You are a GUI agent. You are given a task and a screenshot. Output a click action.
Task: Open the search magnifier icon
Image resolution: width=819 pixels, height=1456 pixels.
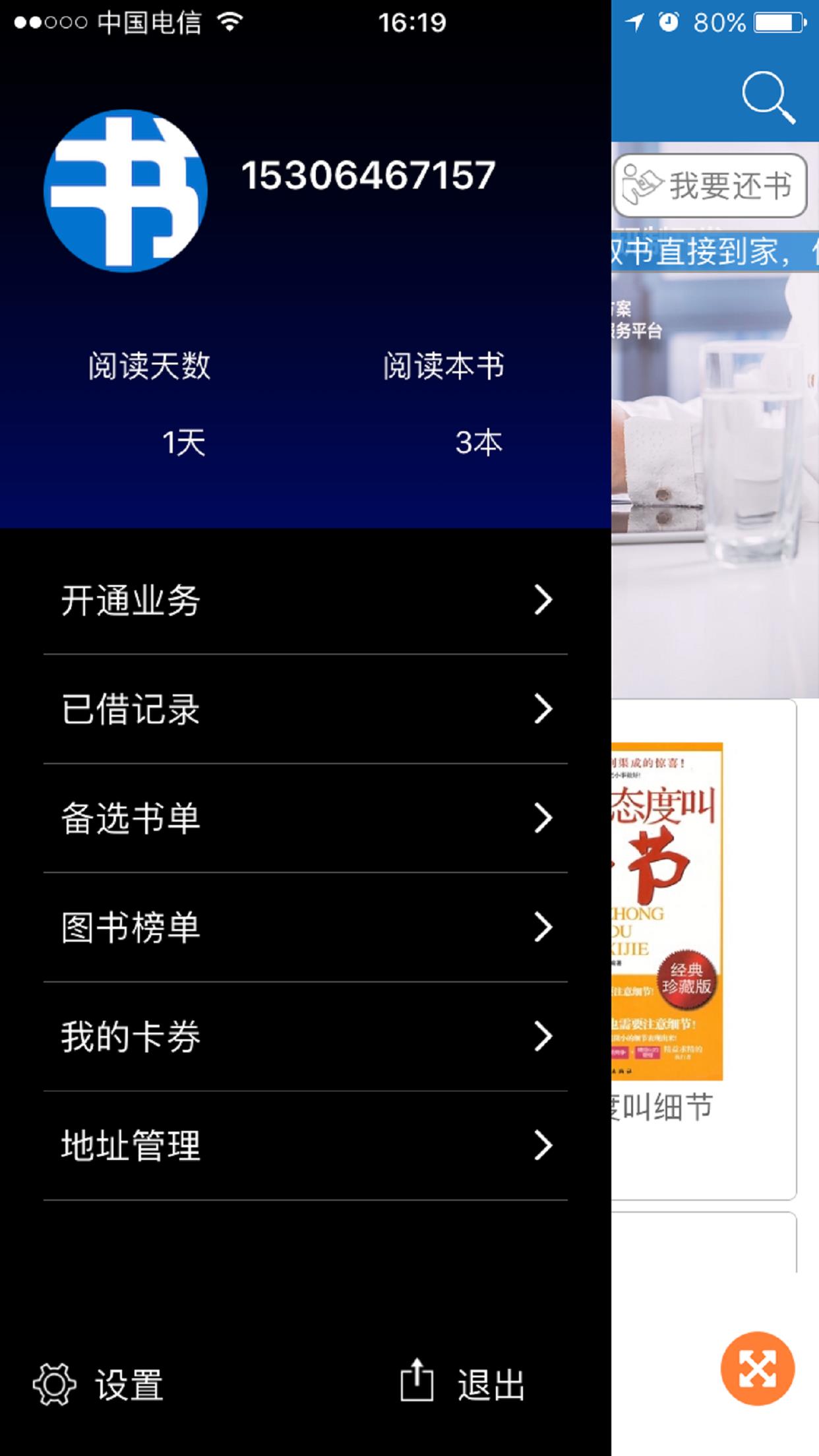(x=767, y=98)
